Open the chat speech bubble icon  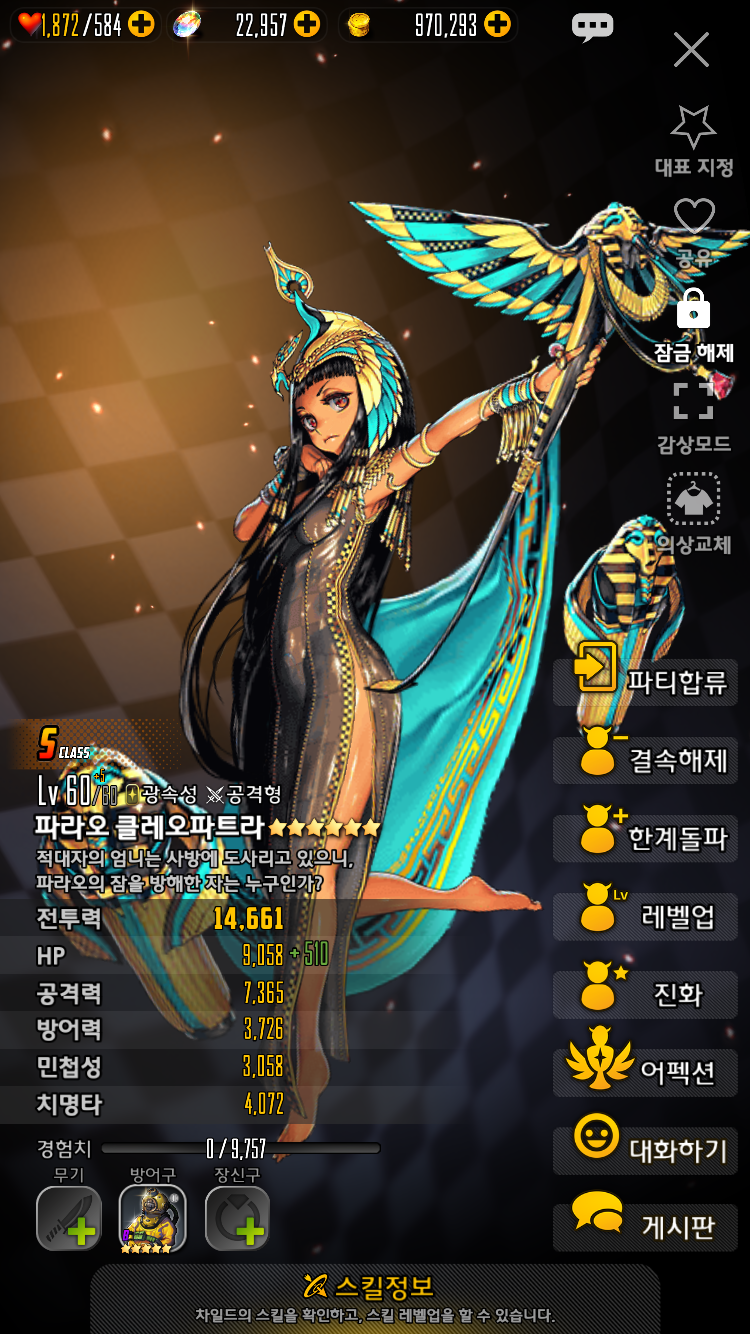pyautogui.click(x=592, y=27)
